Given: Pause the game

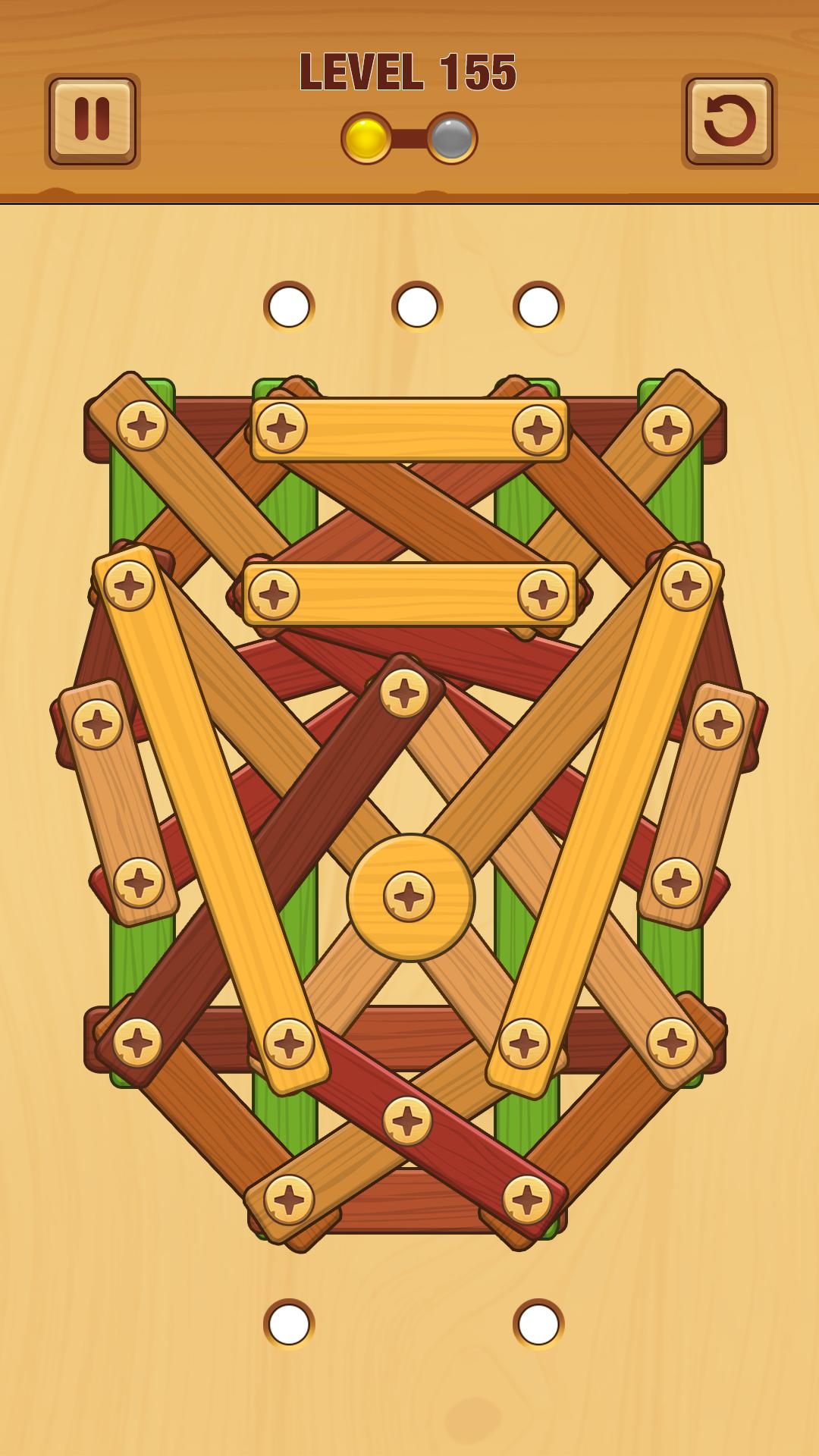Looking at the screenshot, I should [x=93, y=121].
